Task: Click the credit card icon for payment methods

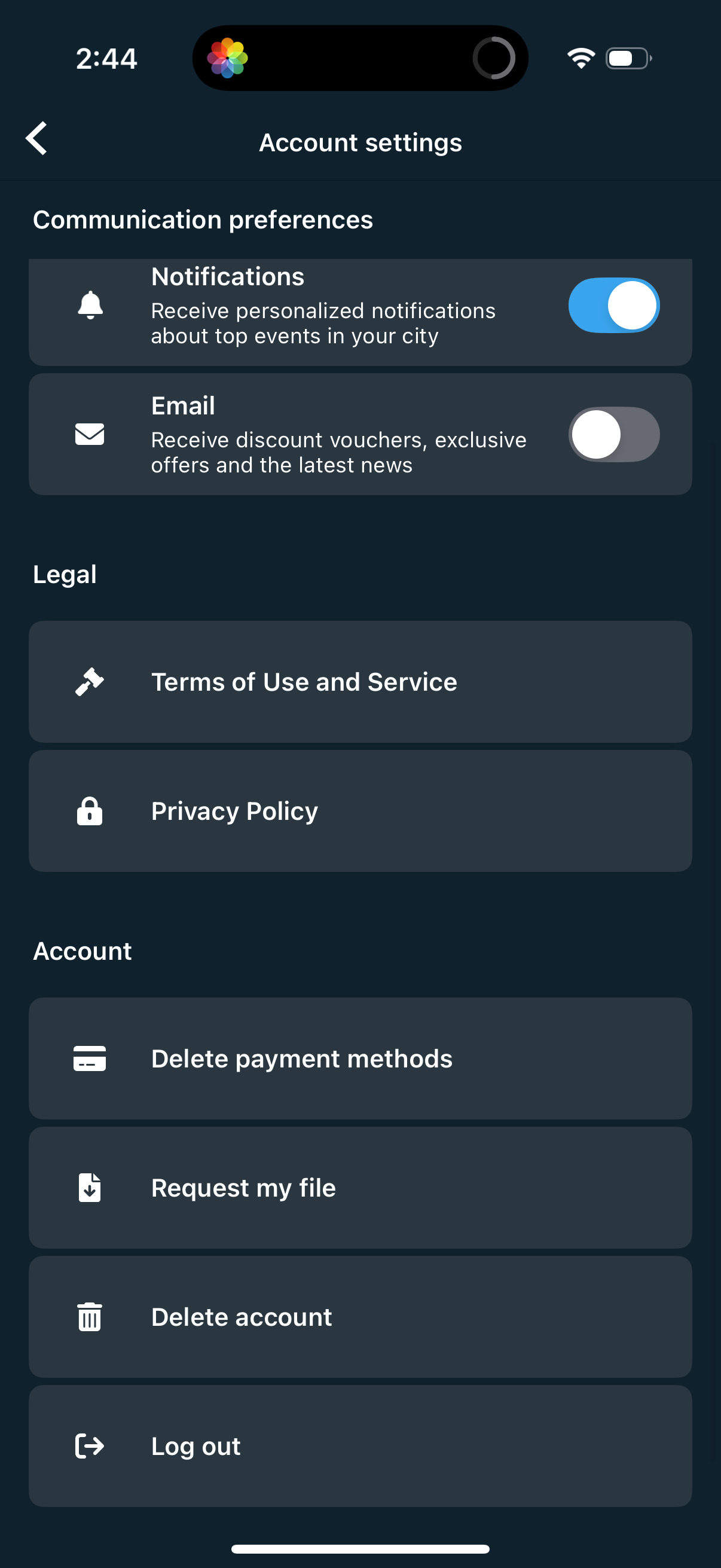Action: [89, 1058]
